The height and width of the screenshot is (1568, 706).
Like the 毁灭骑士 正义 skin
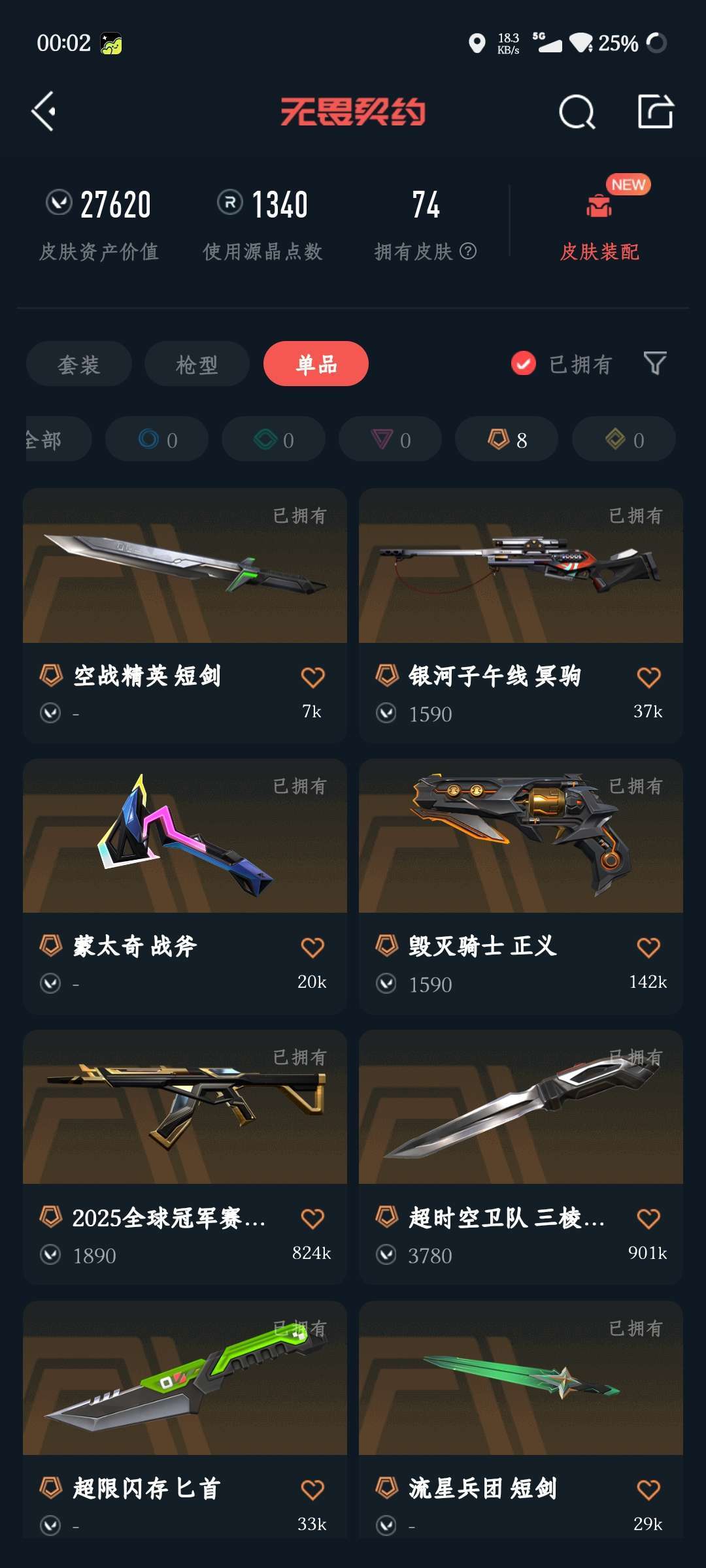pos(648,947)
